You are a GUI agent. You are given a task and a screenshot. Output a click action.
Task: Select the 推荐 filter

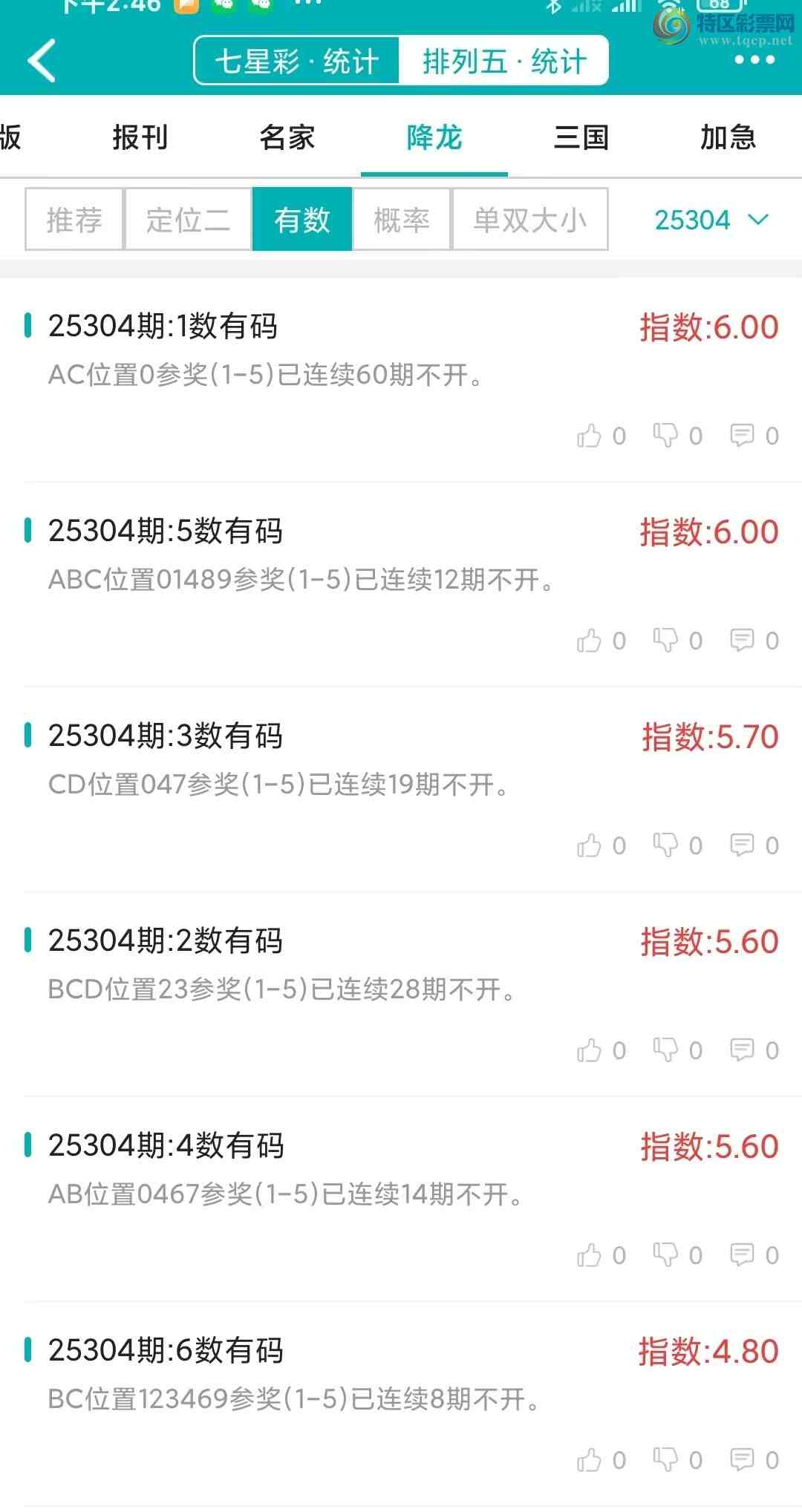pos(74,220)
